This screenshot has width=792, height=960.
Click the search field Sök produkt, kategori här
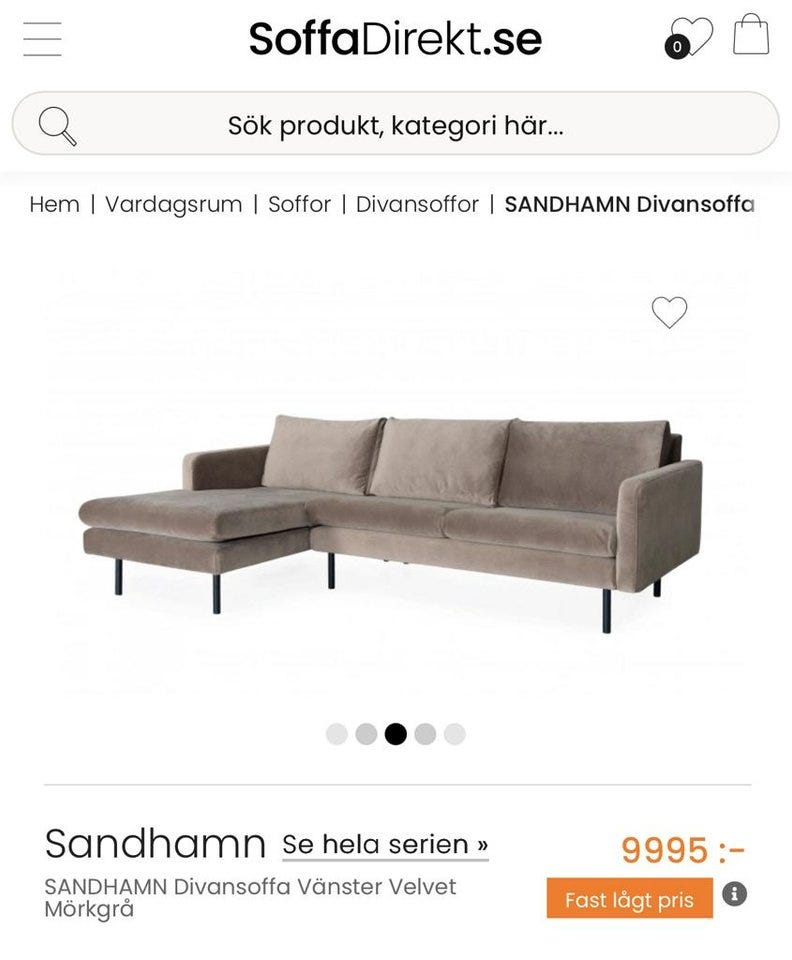click(396, 124)
